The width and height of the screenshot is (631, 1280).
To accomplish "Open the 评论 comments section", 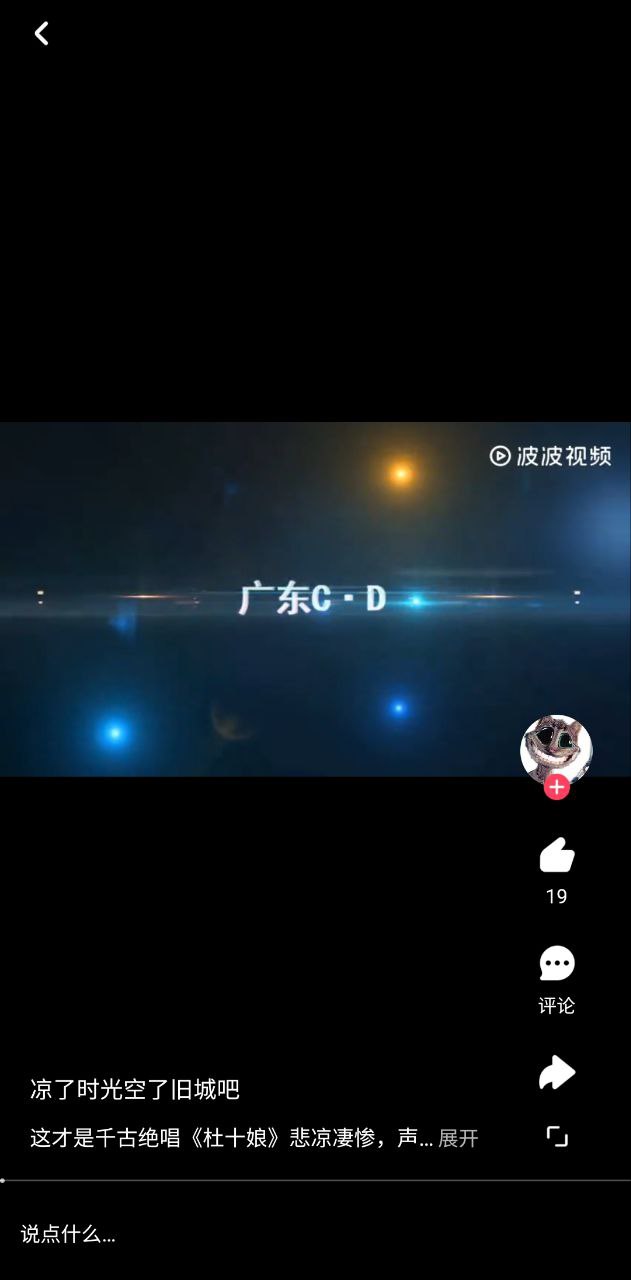I will [x=557, y=965].
